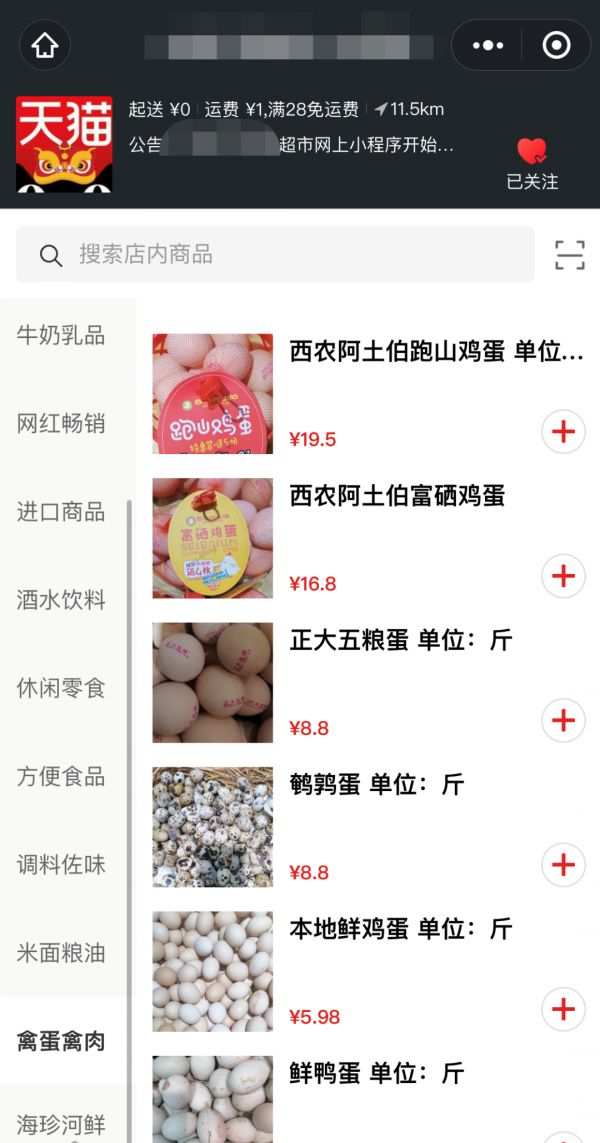600x1143 pixels.
Task: Open the 米面粮油 category
Action: [61, 952]
